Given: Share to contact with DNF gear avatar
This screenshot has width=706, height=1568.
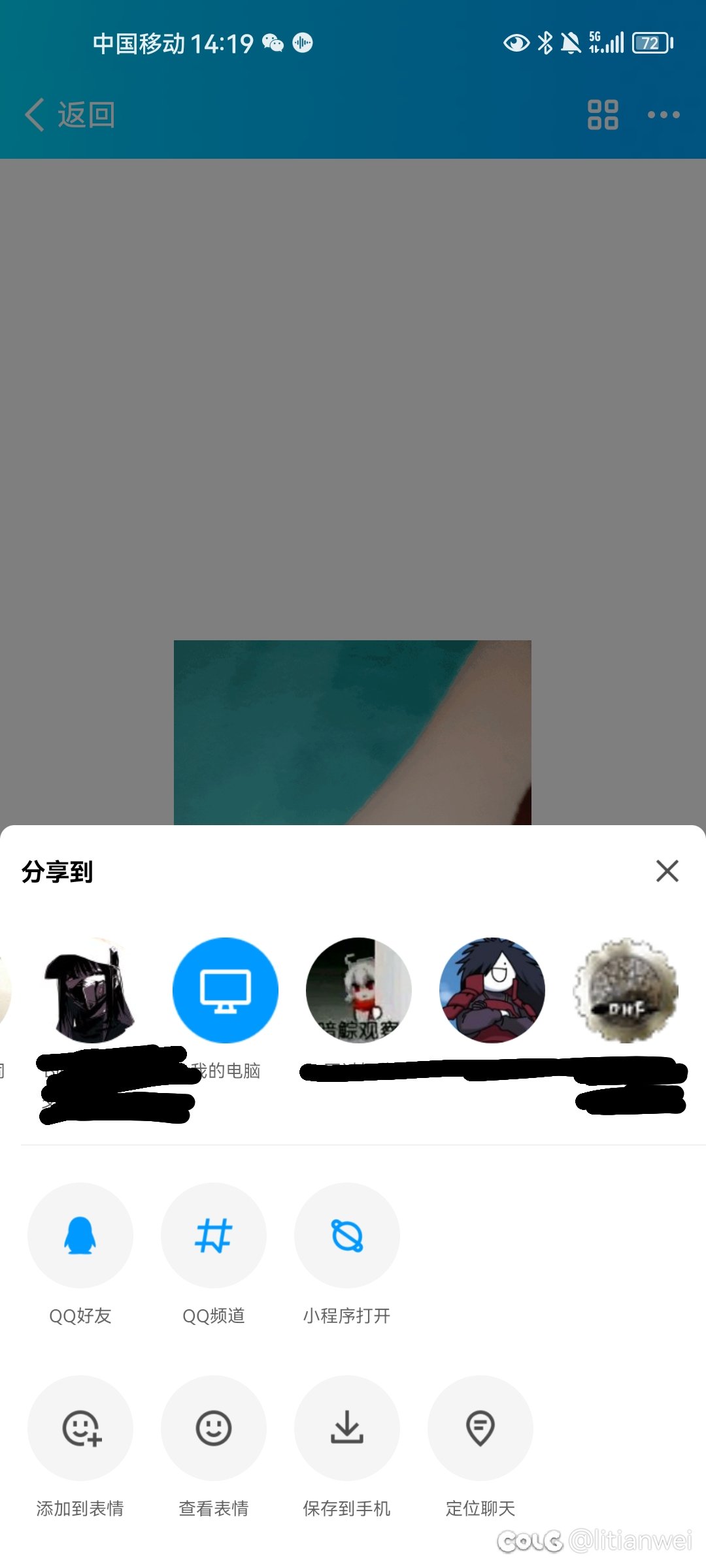Looking at the screenshot, I should tap(626, 990).
